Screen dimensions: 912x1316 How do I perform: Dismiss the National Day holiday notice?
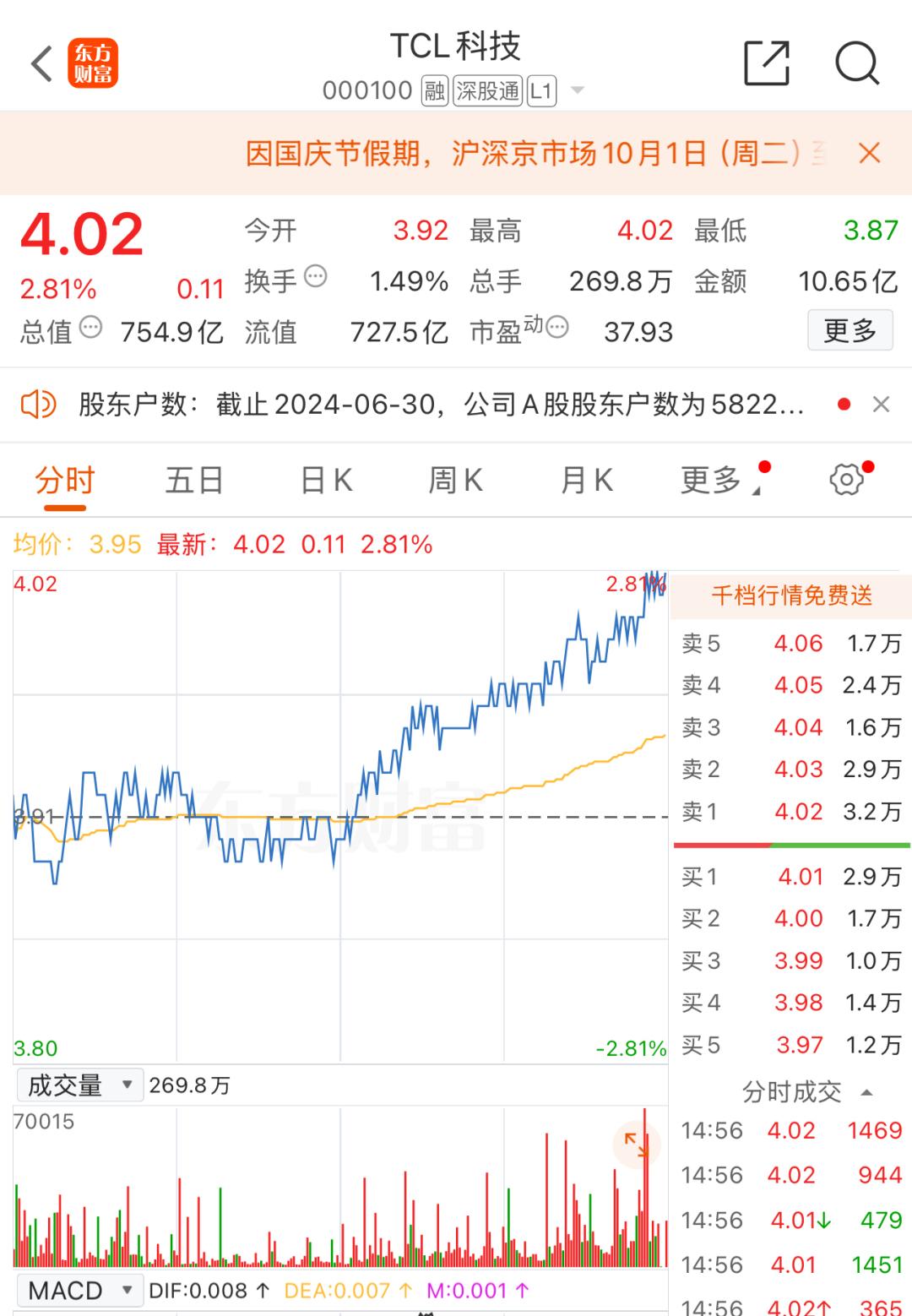pos(869,153)
